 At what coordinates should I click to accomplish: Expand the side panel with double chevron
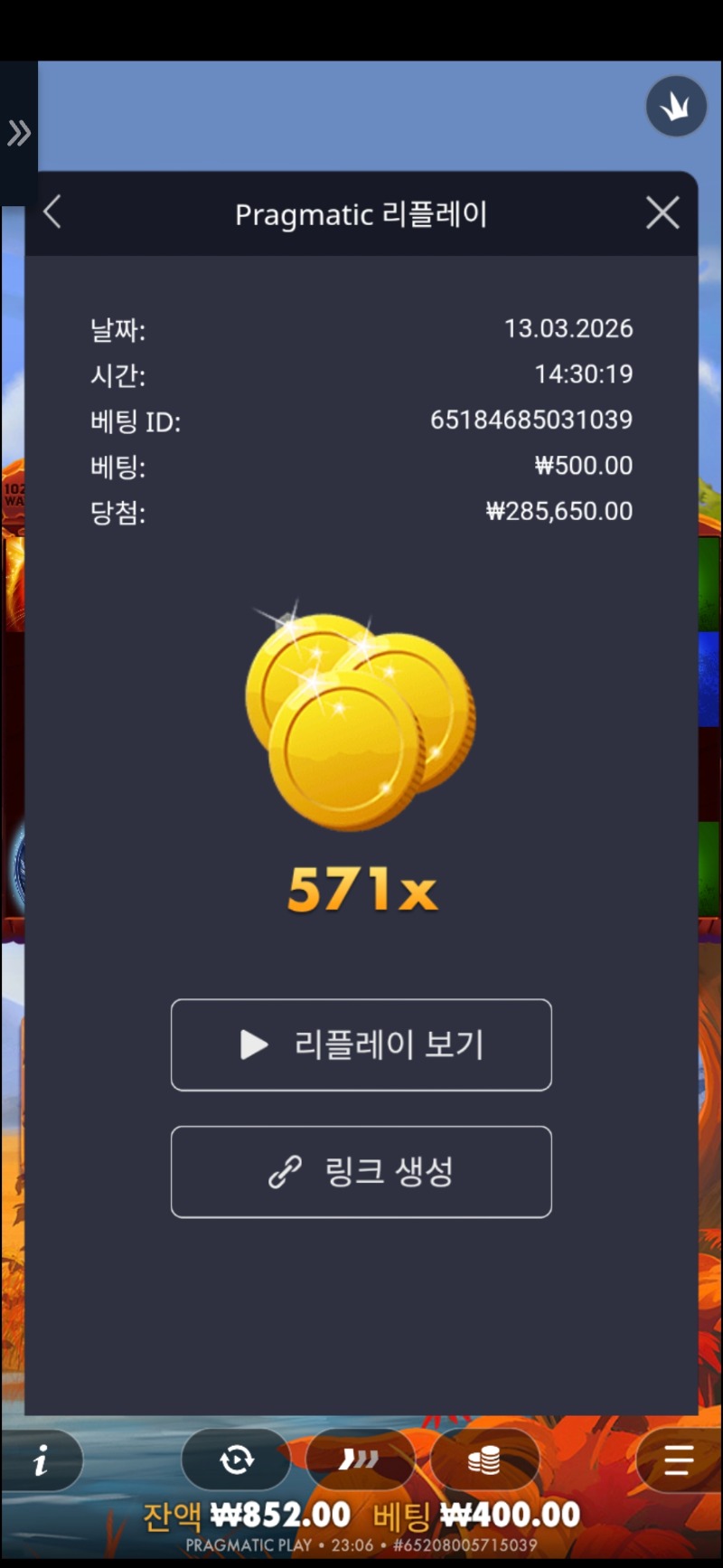pos(19,134)
